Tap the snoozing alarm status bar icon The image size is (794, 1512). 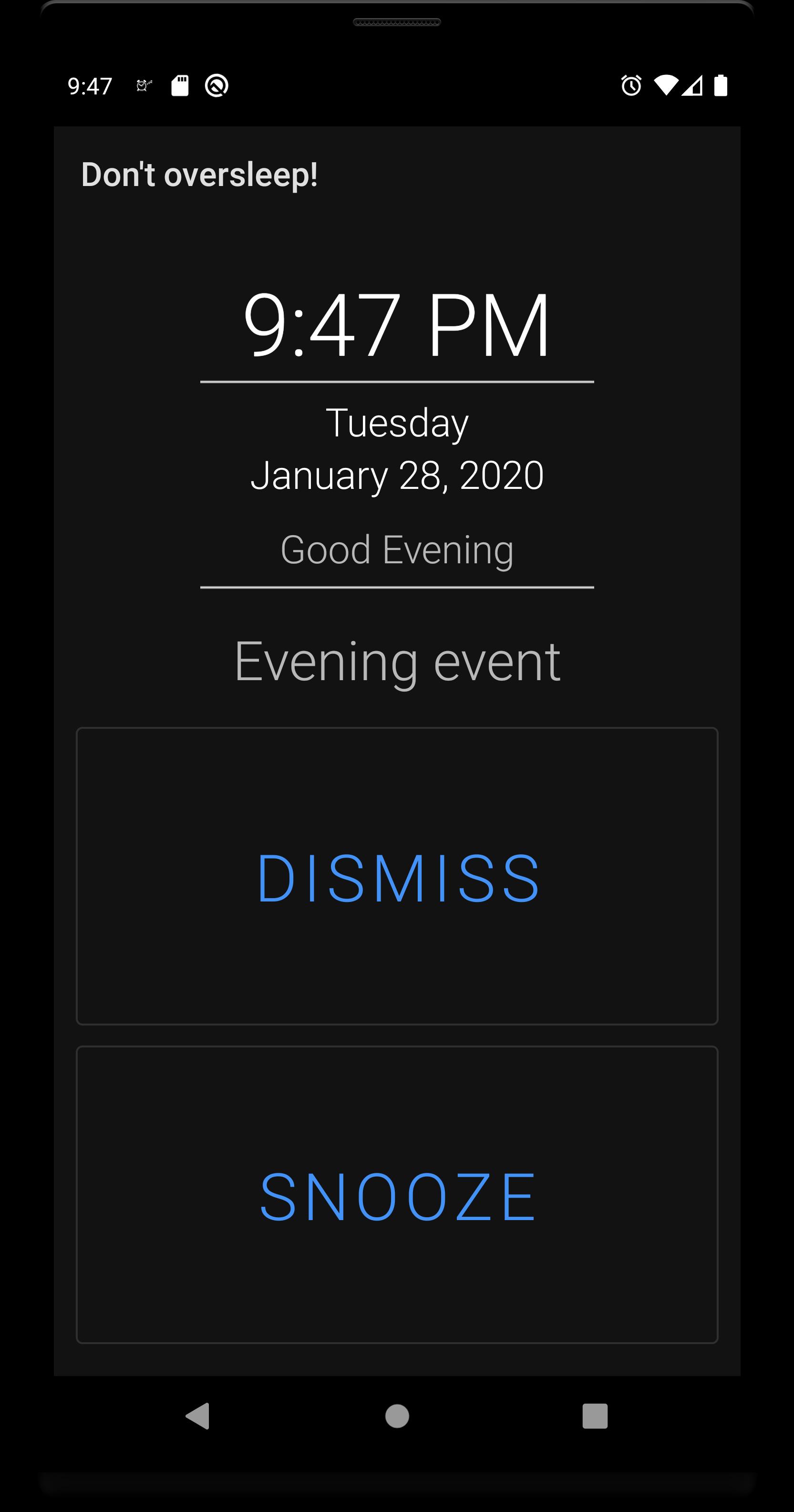pyautogui.click(x=143, y=85)
